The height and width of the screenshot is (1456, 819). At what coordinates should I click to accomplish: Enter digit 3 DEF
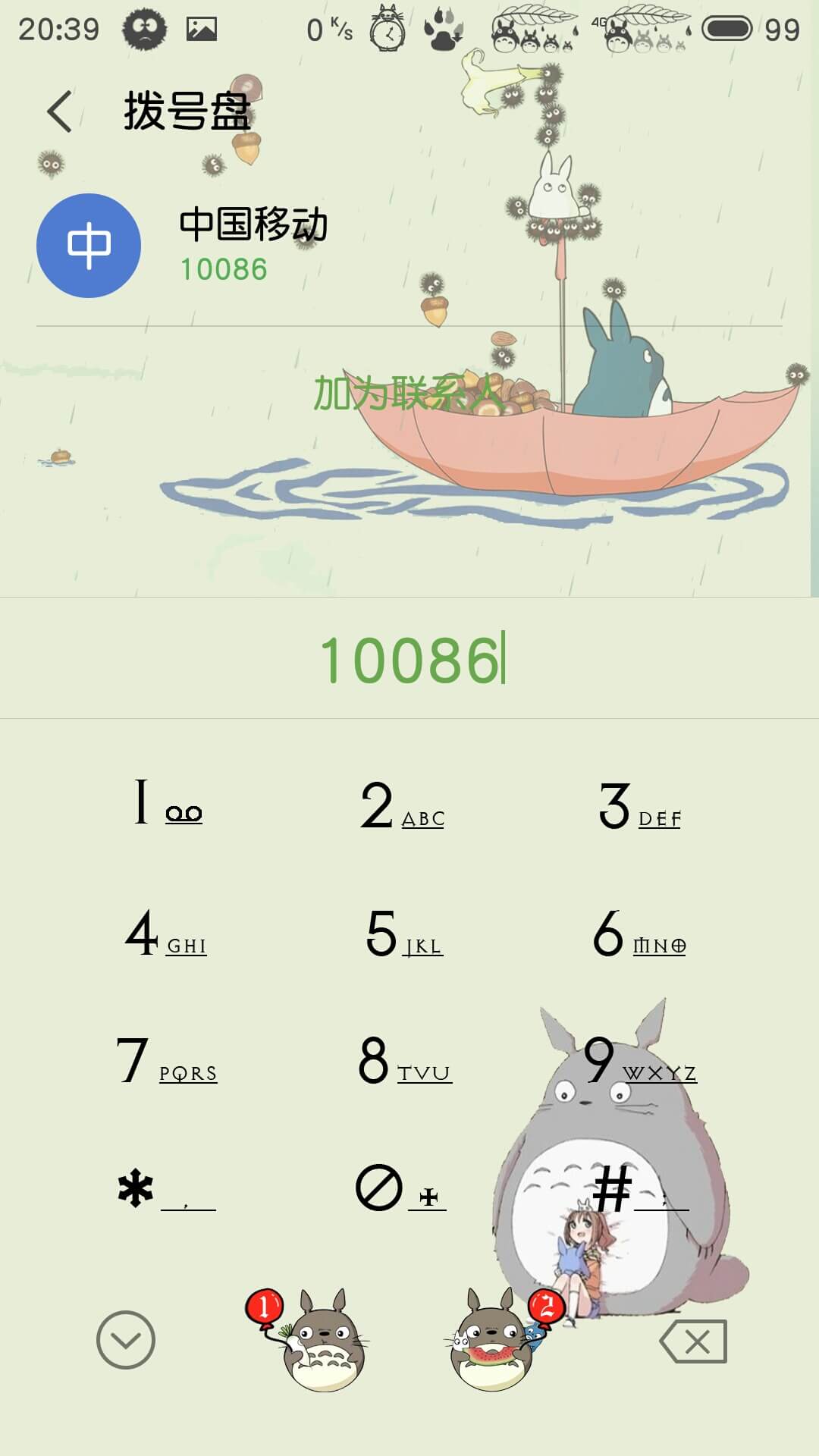coord(640,805)
